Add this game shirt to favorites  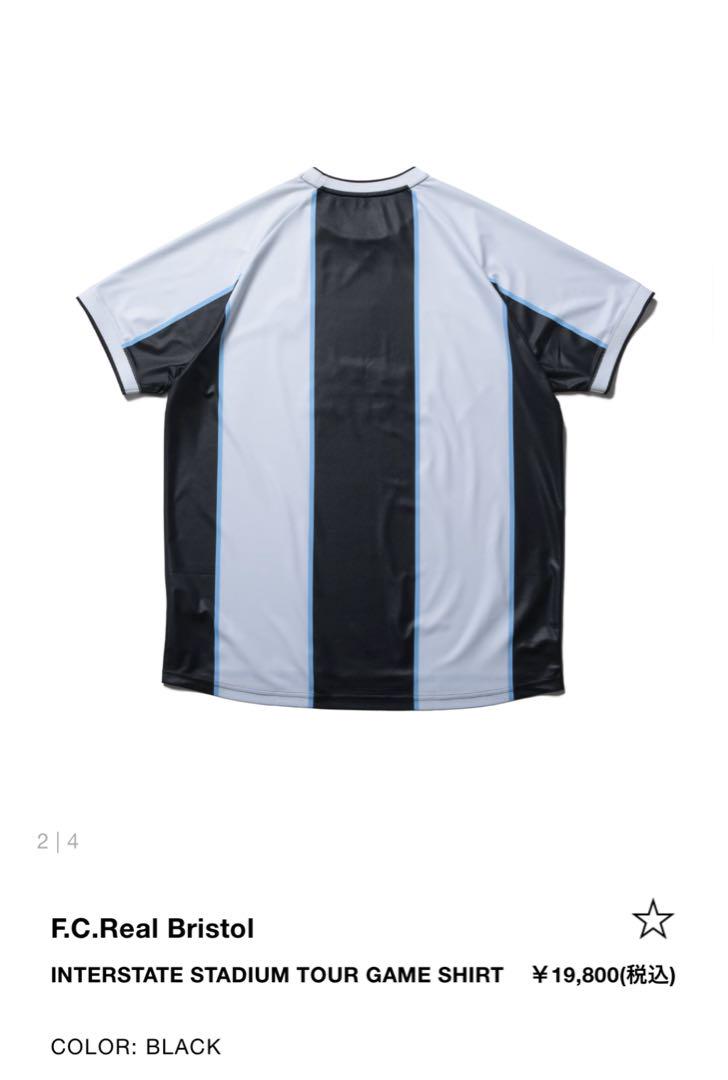tap(653, 920)
